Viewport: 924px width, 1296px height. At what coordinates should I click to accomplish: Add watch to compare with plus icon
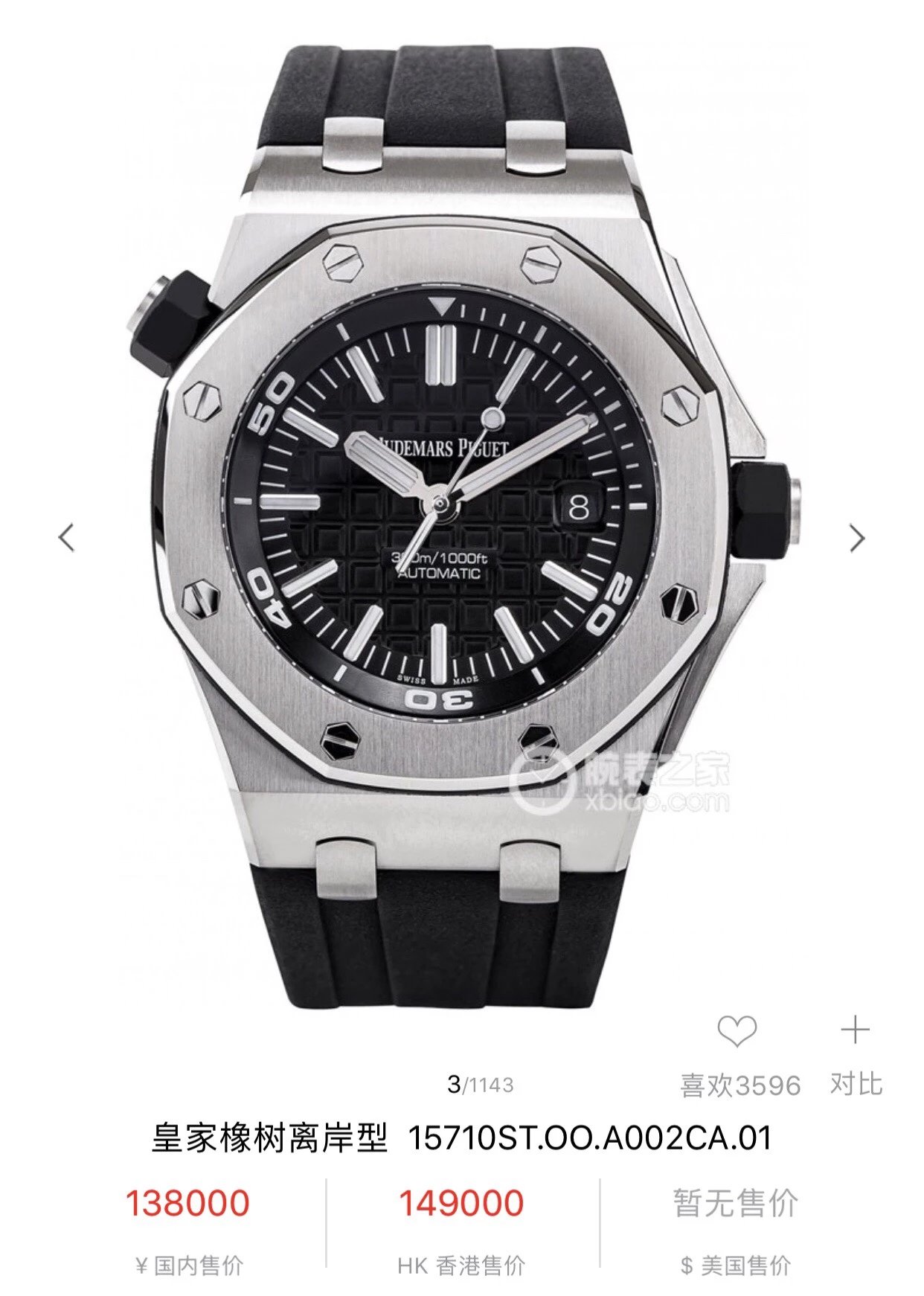pyautogui.click(x=855, y=1030)
